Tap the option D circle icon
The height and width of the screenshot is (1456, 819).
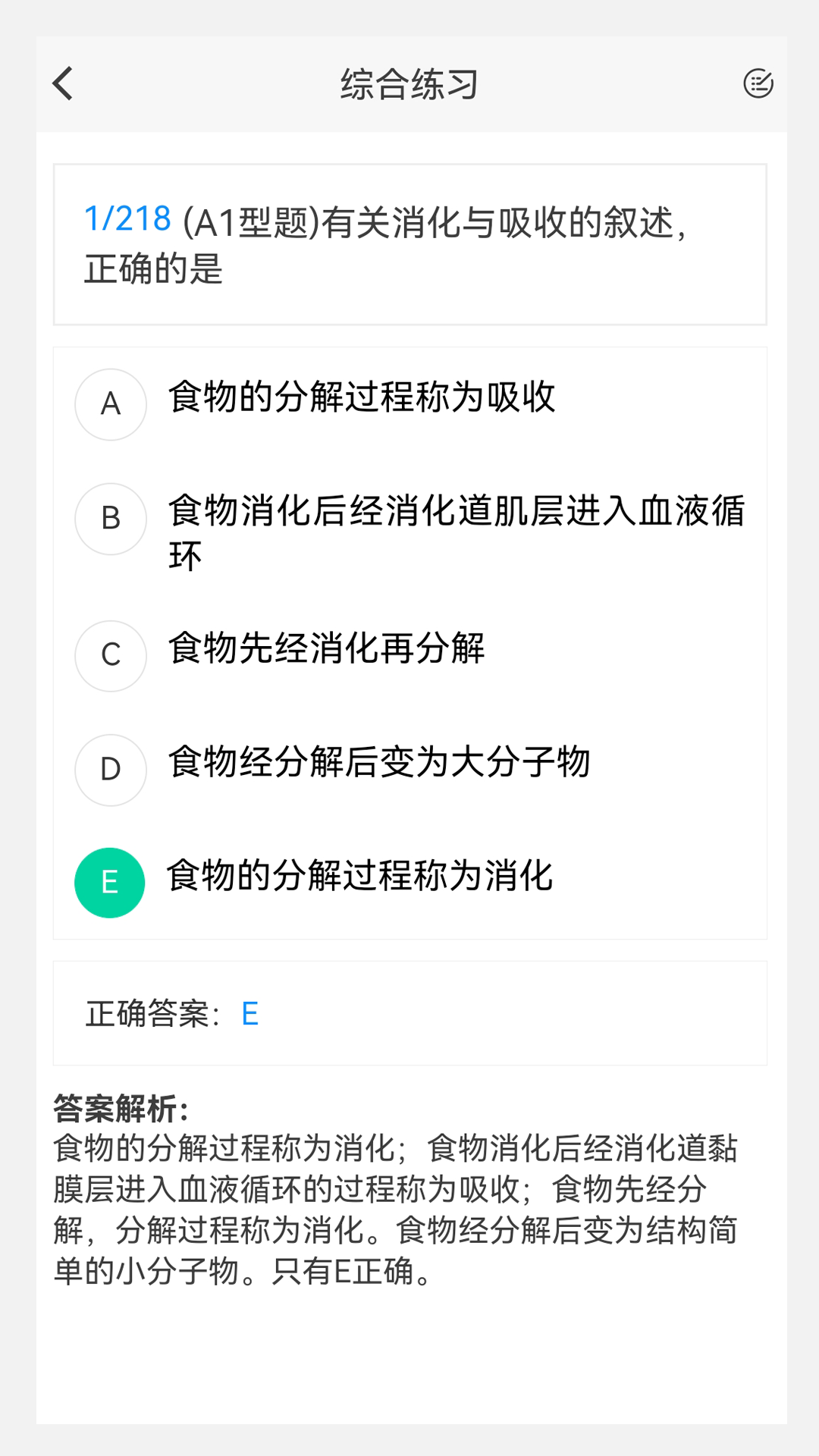tap(110, 770)
